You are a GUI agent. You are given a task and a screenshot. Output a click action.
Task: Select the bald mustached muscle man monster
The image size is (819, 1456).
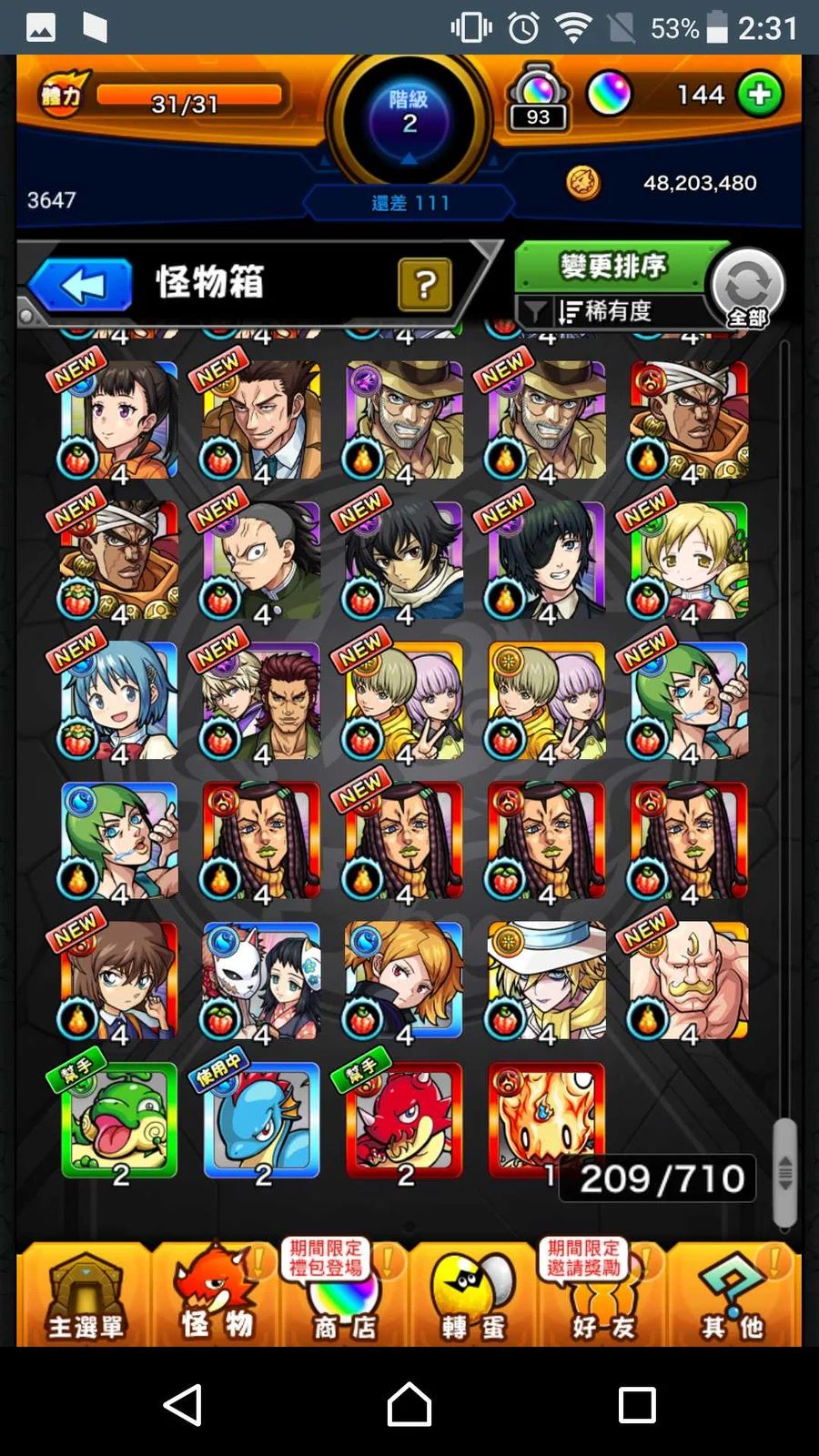pos(690,981)
